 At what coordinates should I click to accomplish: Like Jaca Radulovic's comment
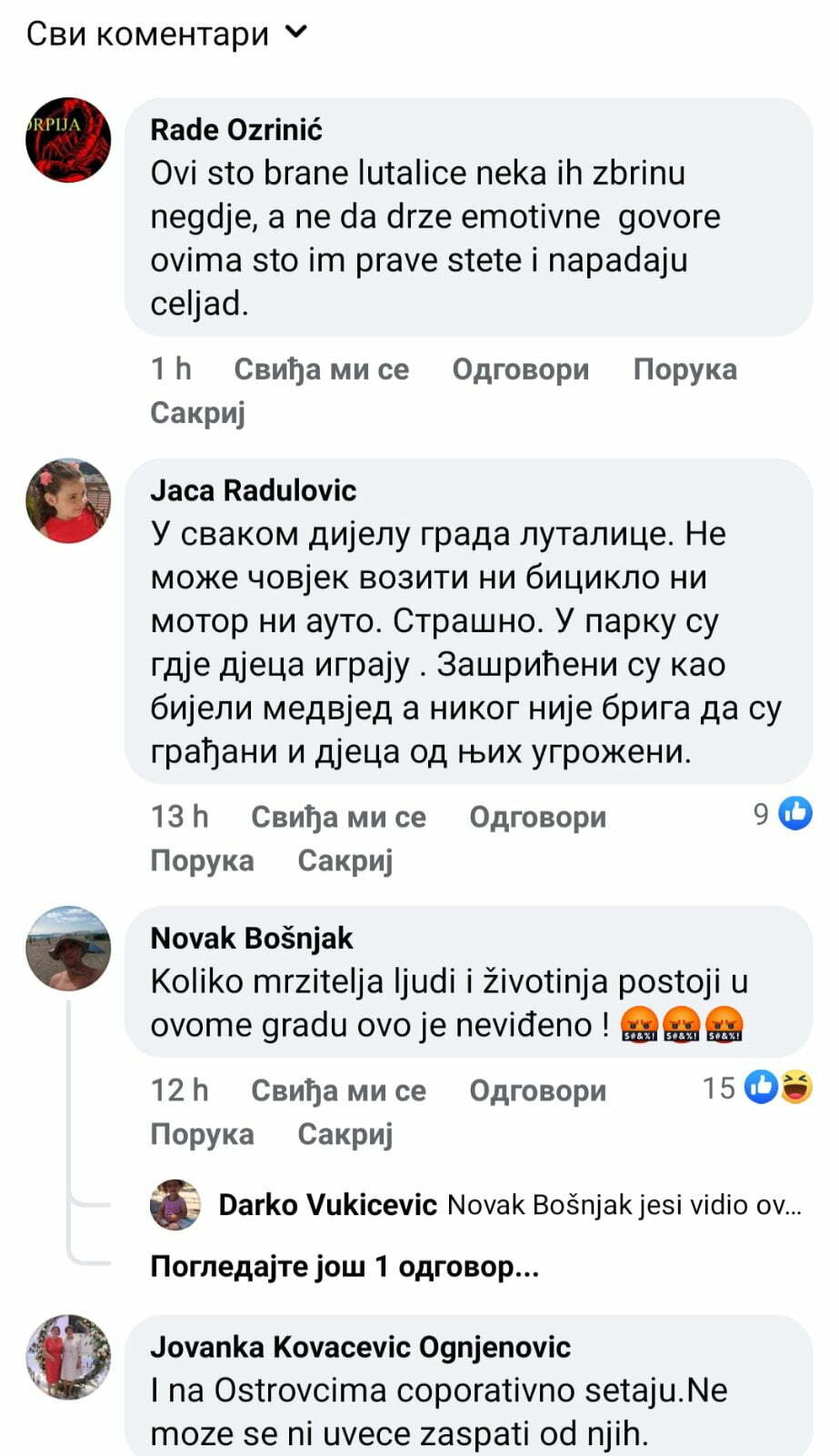[x=338, y=817]
